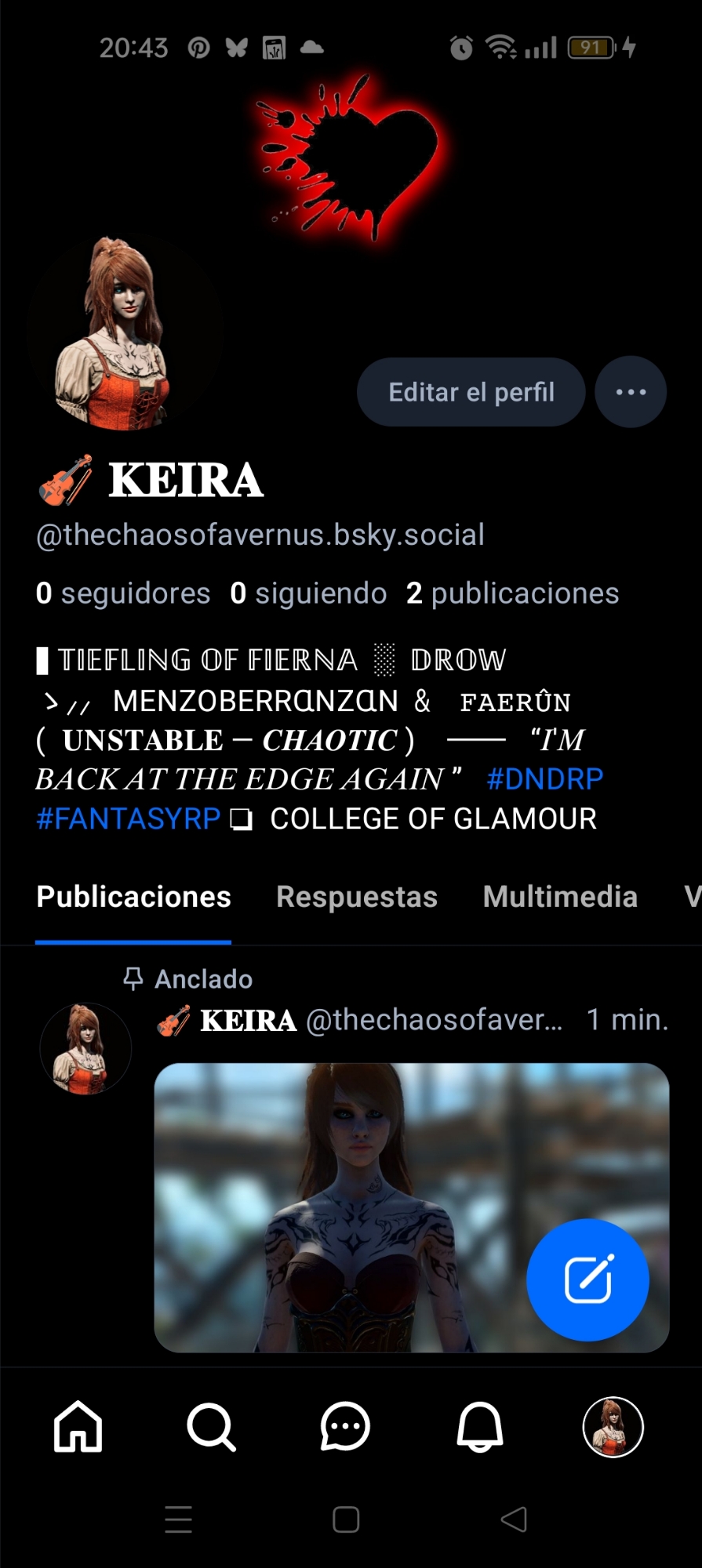Screen dimensions: 702x1568
Task: View the 0 siguiendo list
Action: click(x=308, y=593)
